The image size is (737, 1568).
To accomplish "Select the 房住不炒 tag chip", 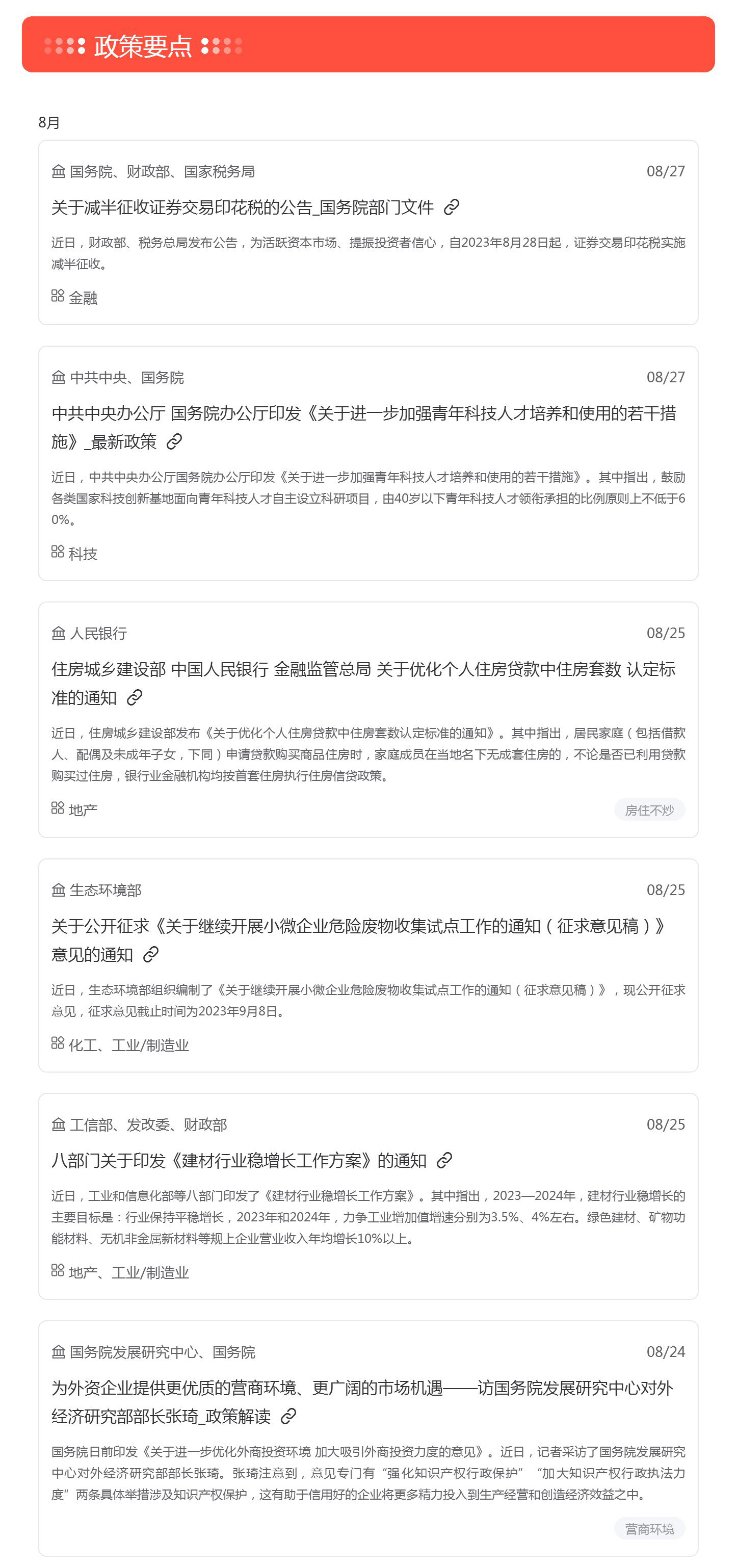I will click(x=649, y=809).
